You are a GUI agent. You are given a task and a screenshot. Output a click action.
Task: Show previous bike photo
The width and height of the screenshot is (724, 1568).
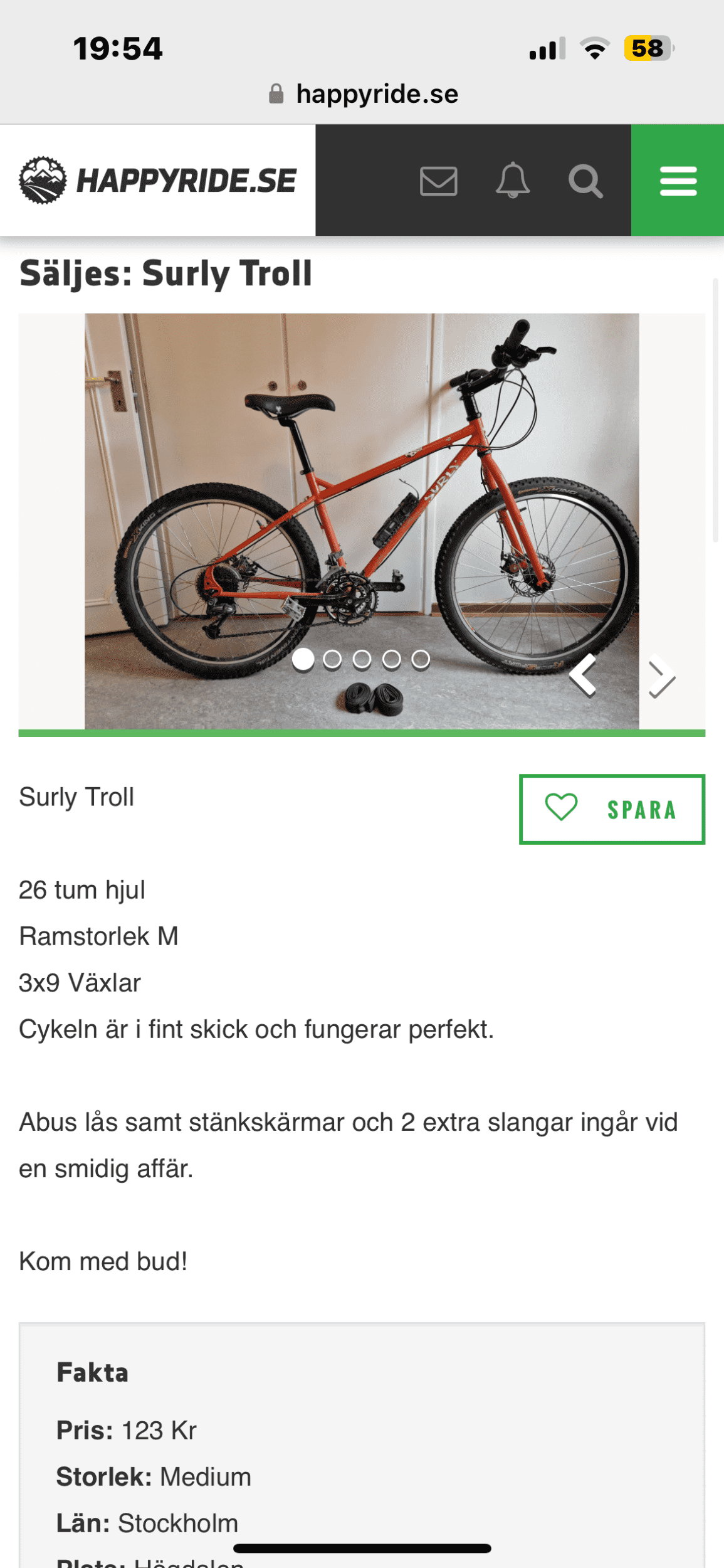[x=583, y=675]
